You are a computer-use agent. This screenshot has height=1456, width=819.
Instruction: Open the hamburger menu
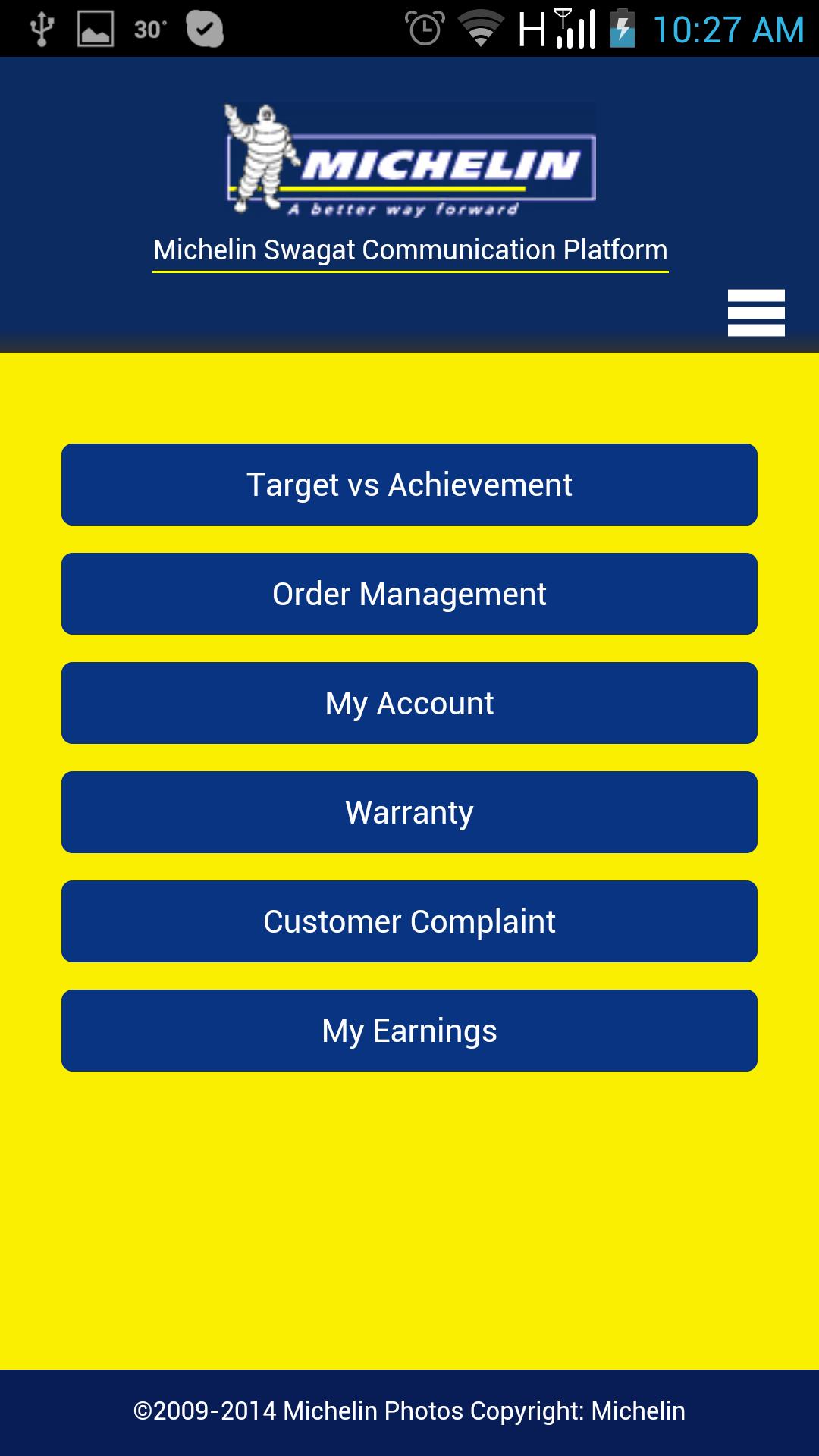[x=756, y=312]
